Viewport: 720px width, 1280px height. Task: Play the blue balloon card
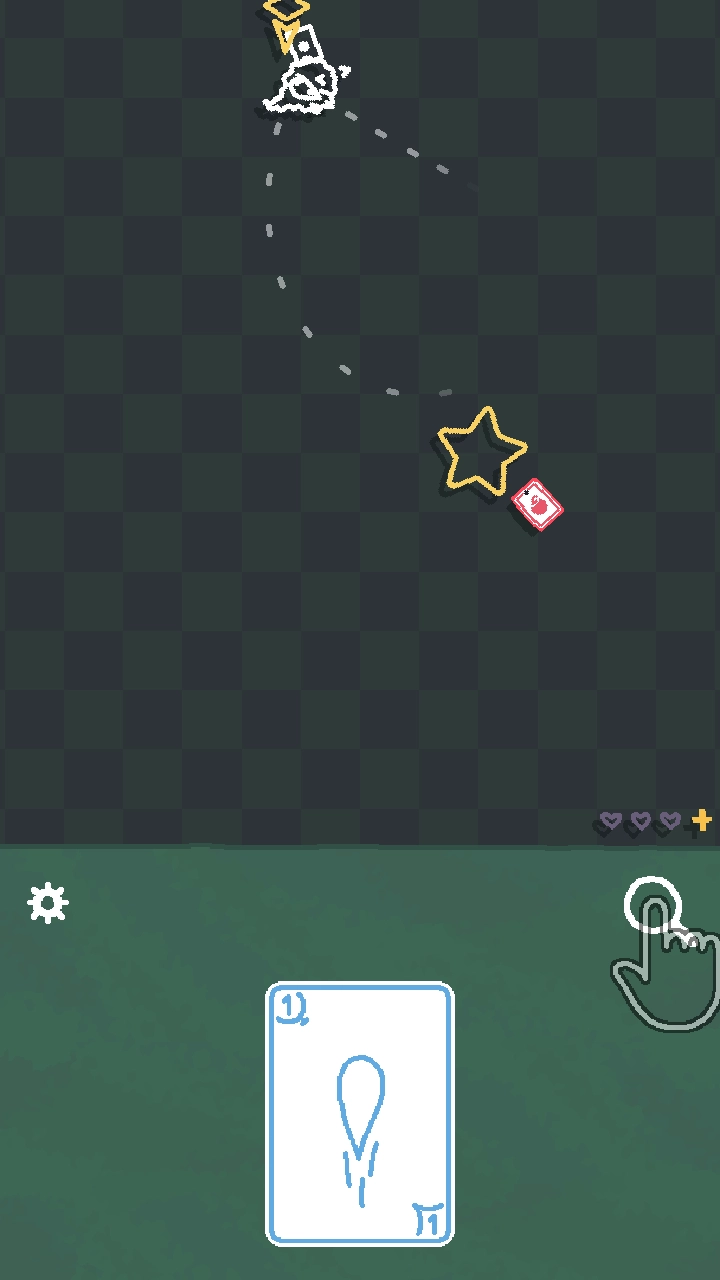pyautogui.click(x=360, y=1114)
